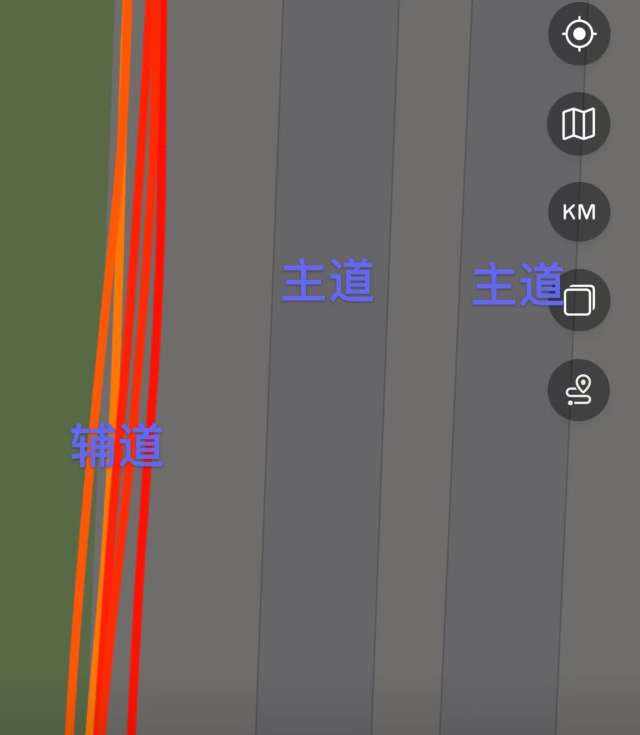Open the map type selector
Screen dimensions: 640x735
tap(579, 124)
